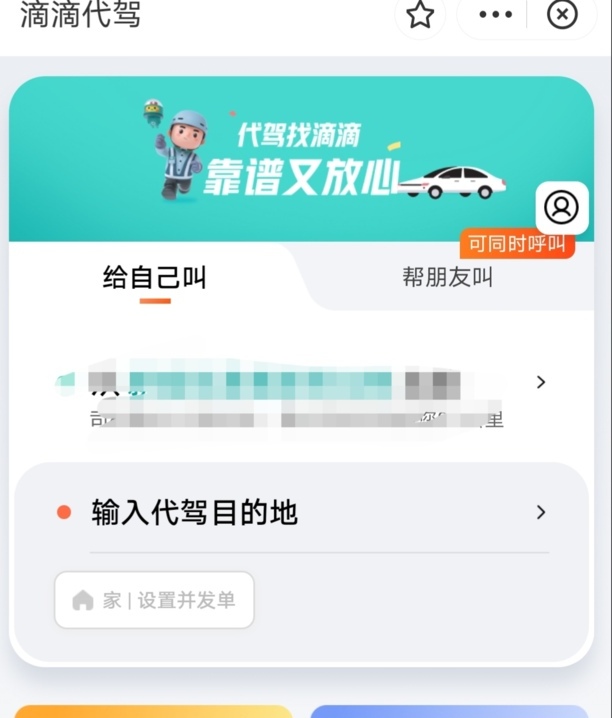The width and height of the screenshot is (612, 718).
Task: Open the 代驾找滴滴 promotional banner
Action: [300, 160]
